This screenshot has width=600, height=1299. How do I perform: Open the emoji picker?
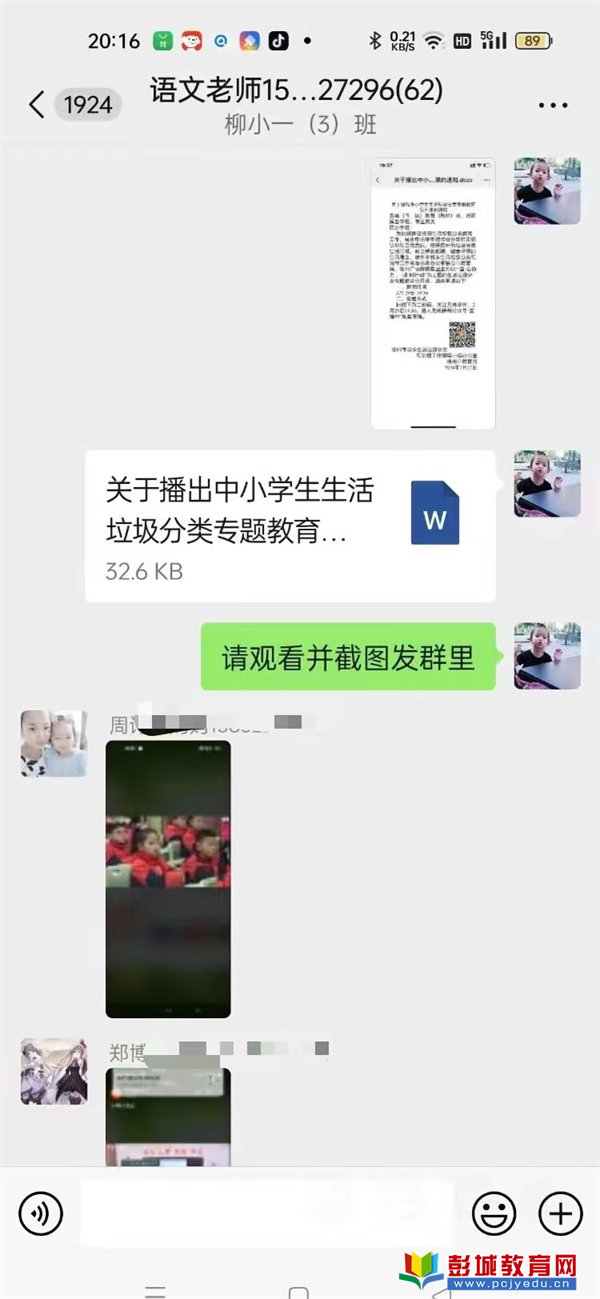494,1213
